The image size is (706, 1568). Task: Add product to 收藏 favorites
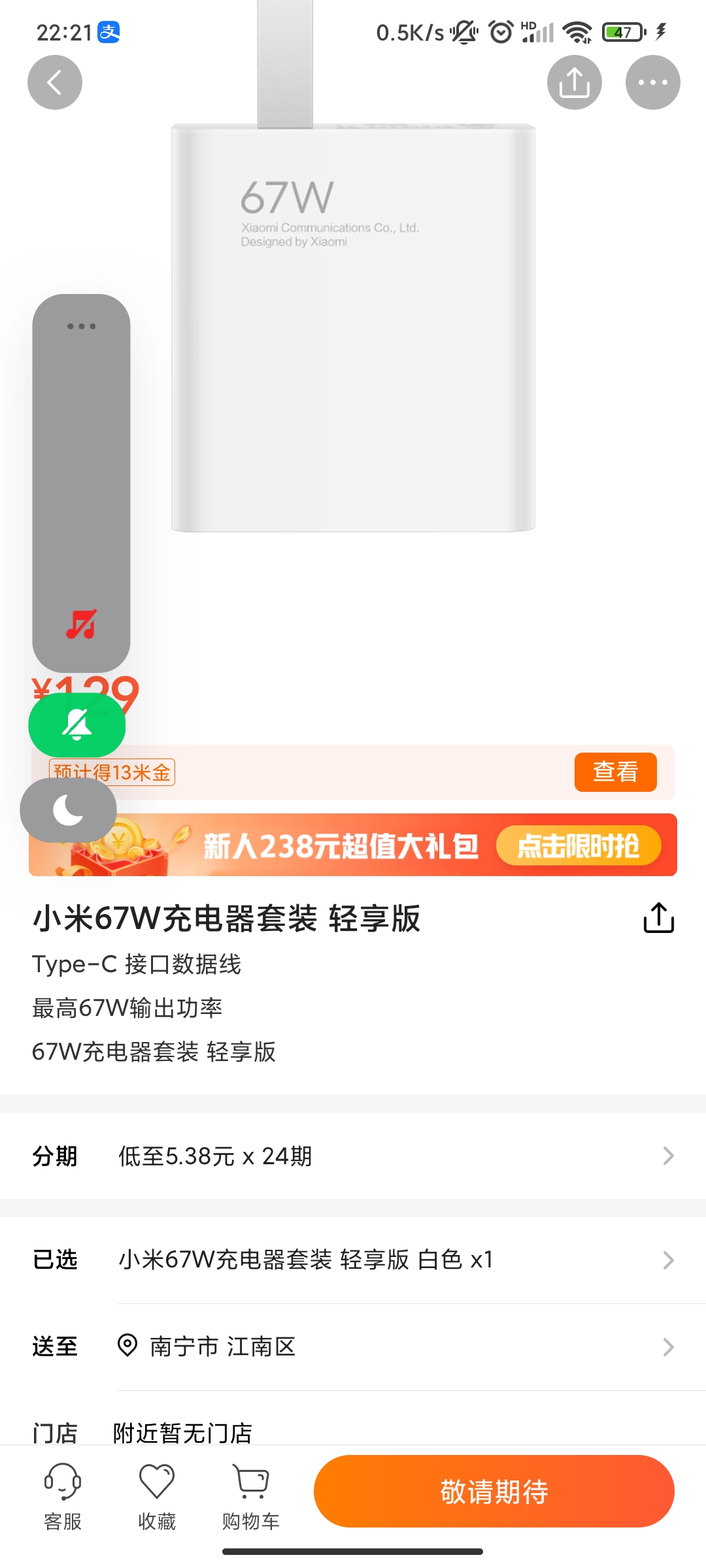point(157,1496)
